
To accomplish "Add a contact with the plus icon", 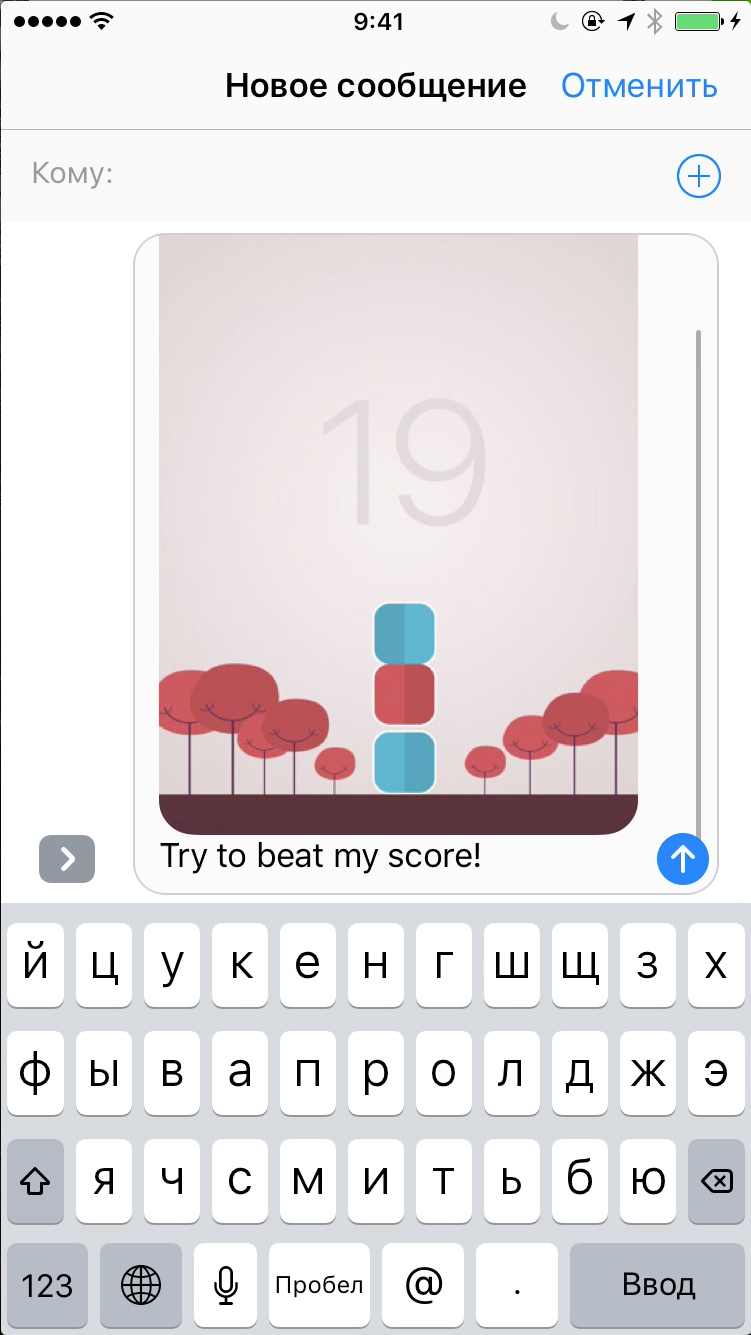I will click(698, 177).
